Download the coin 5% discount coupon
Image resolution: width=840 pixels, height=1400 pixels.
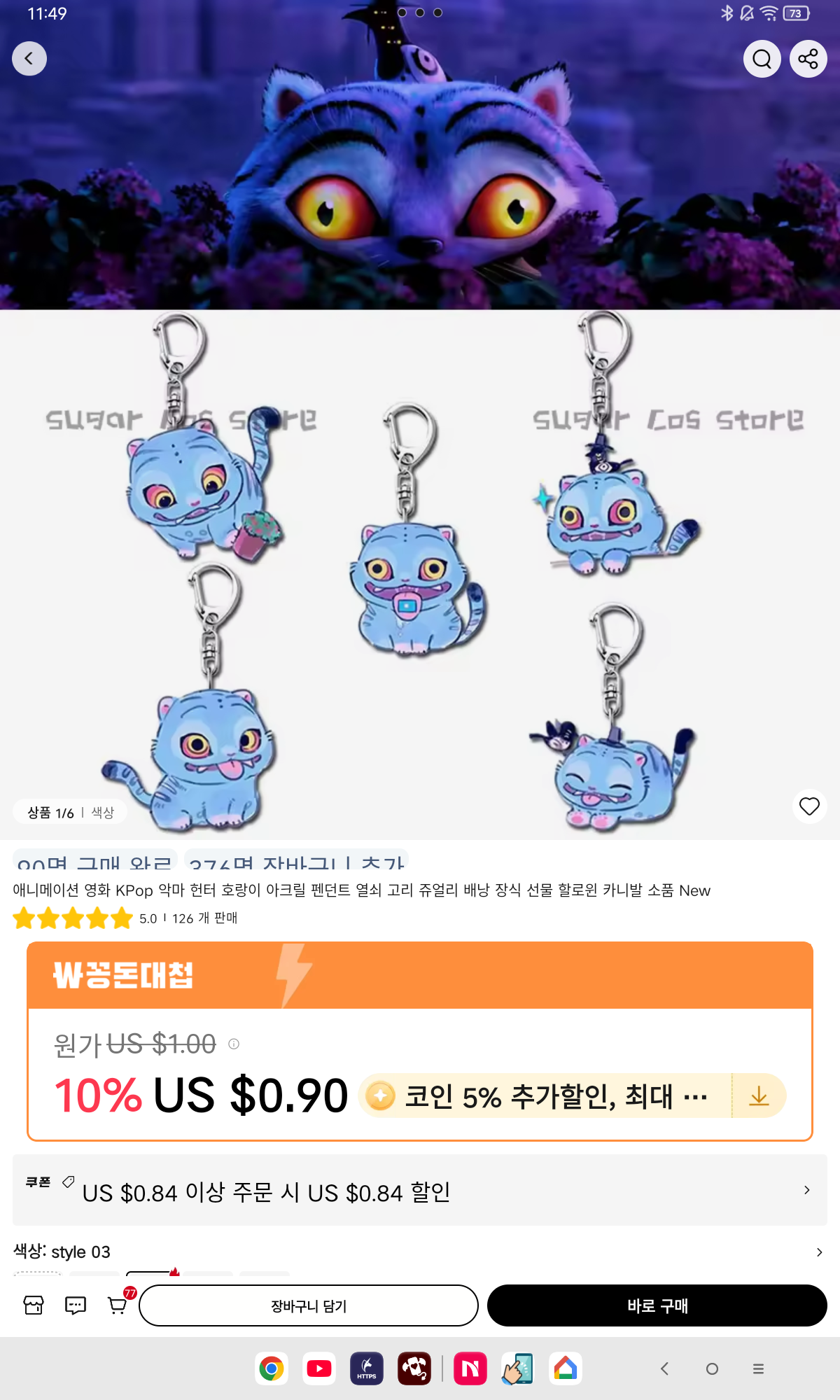coord(759,1095)
